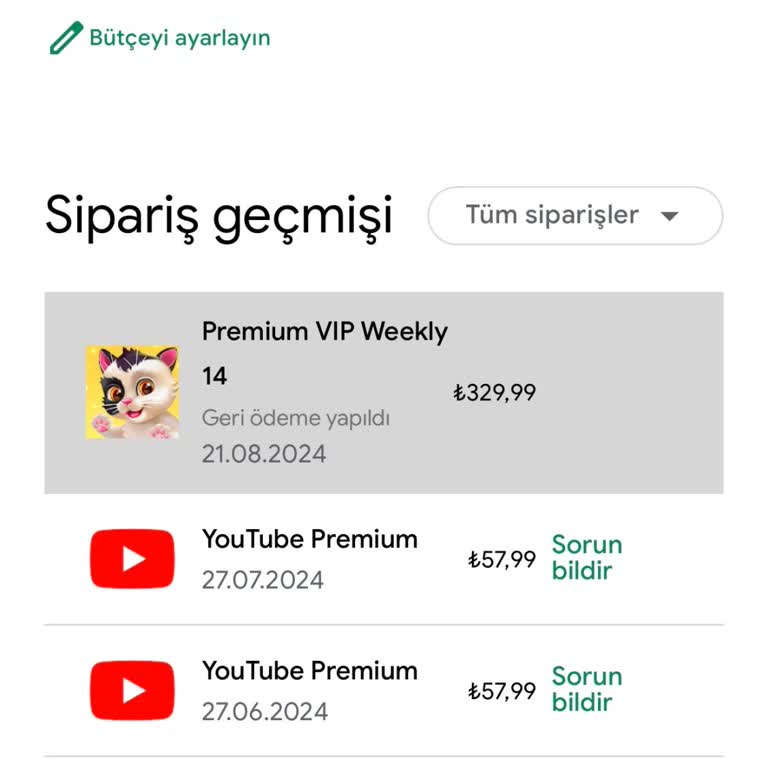The width and height of the screenshot is (768, 768).
Task: Open the Tüm siparişler dropdown filter
Action: (x=574, y=215)
